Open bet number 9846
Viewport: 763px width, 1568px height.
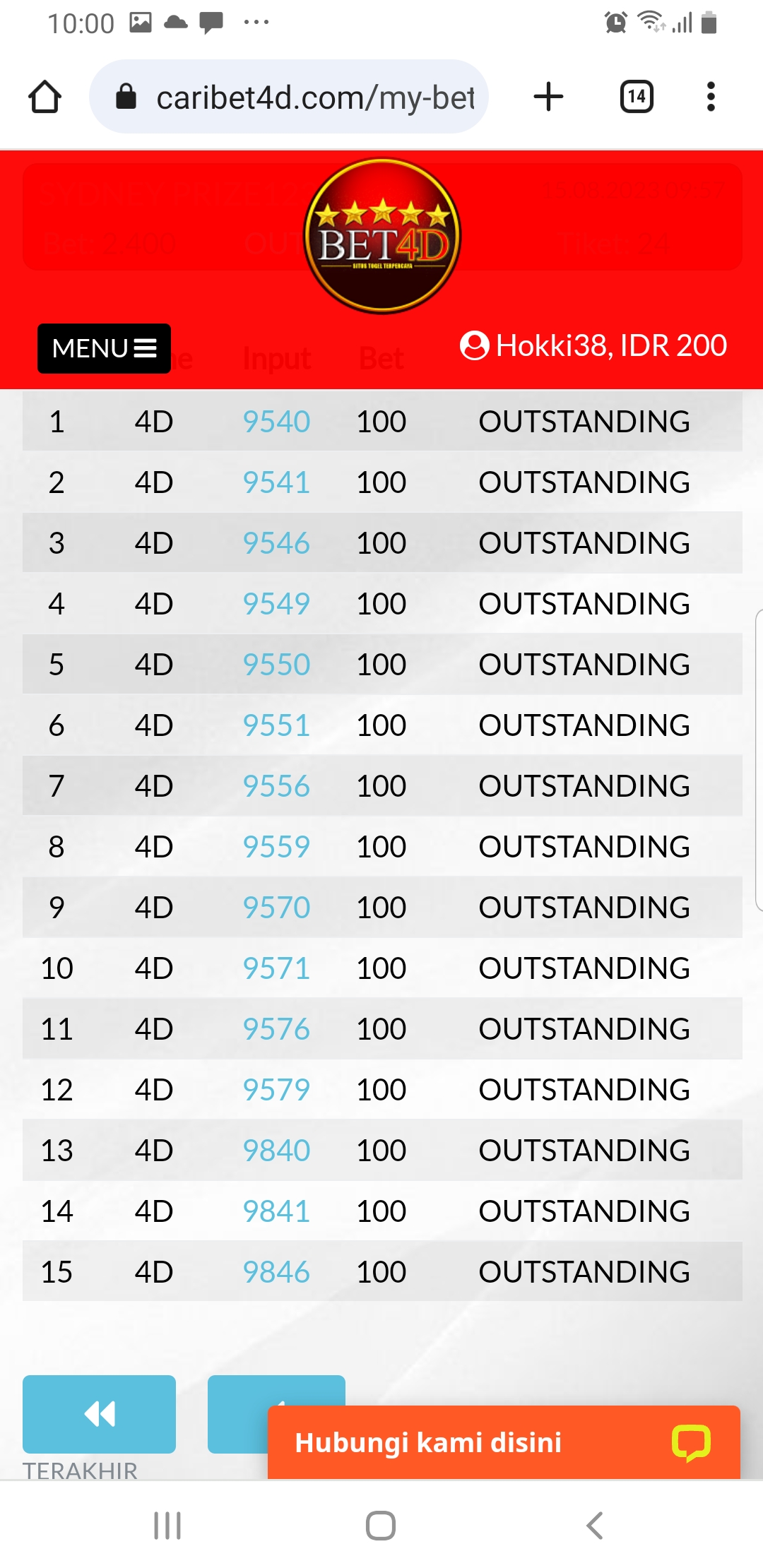(x=276, y=1272)
